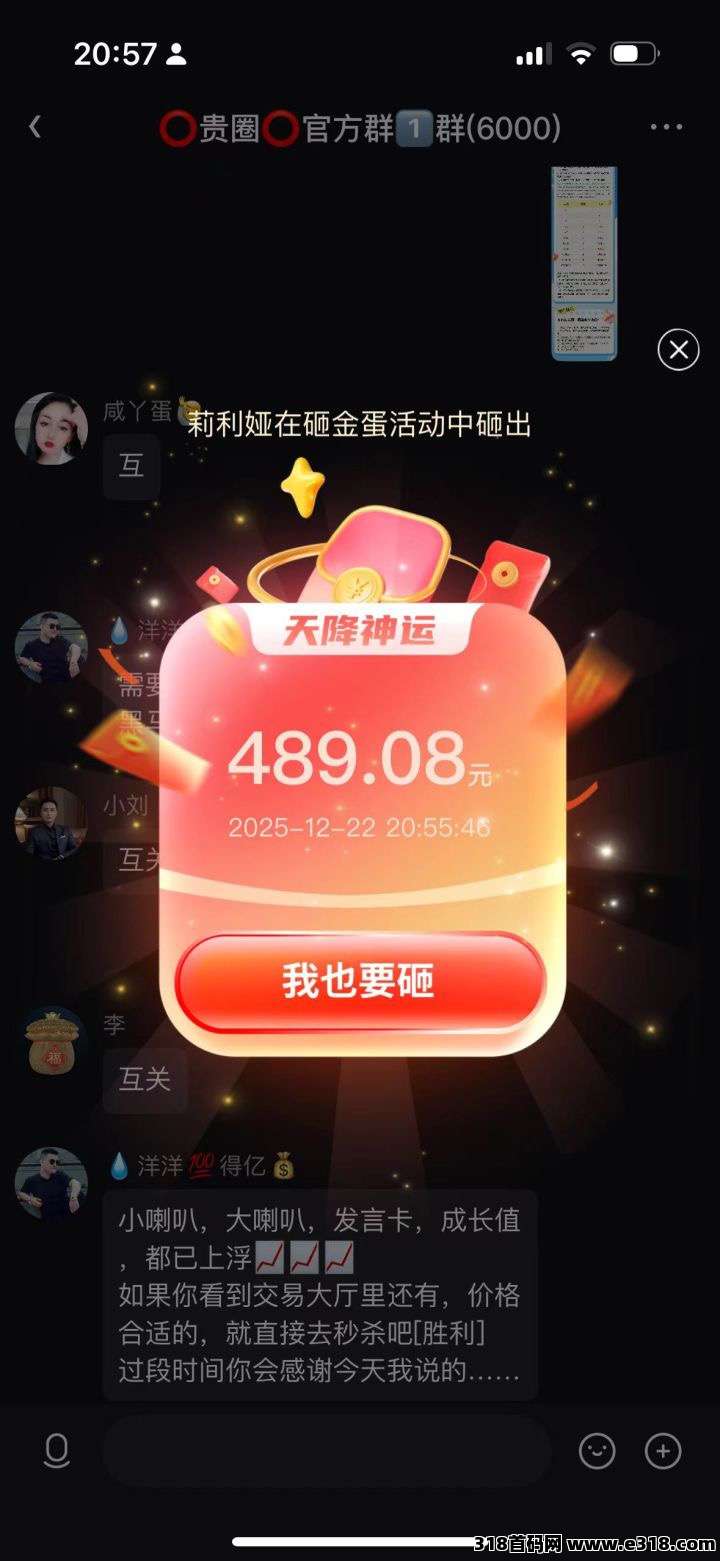Close the prize popup with X
Viewport: 720px width, 1561px height.
pos(678,349)
